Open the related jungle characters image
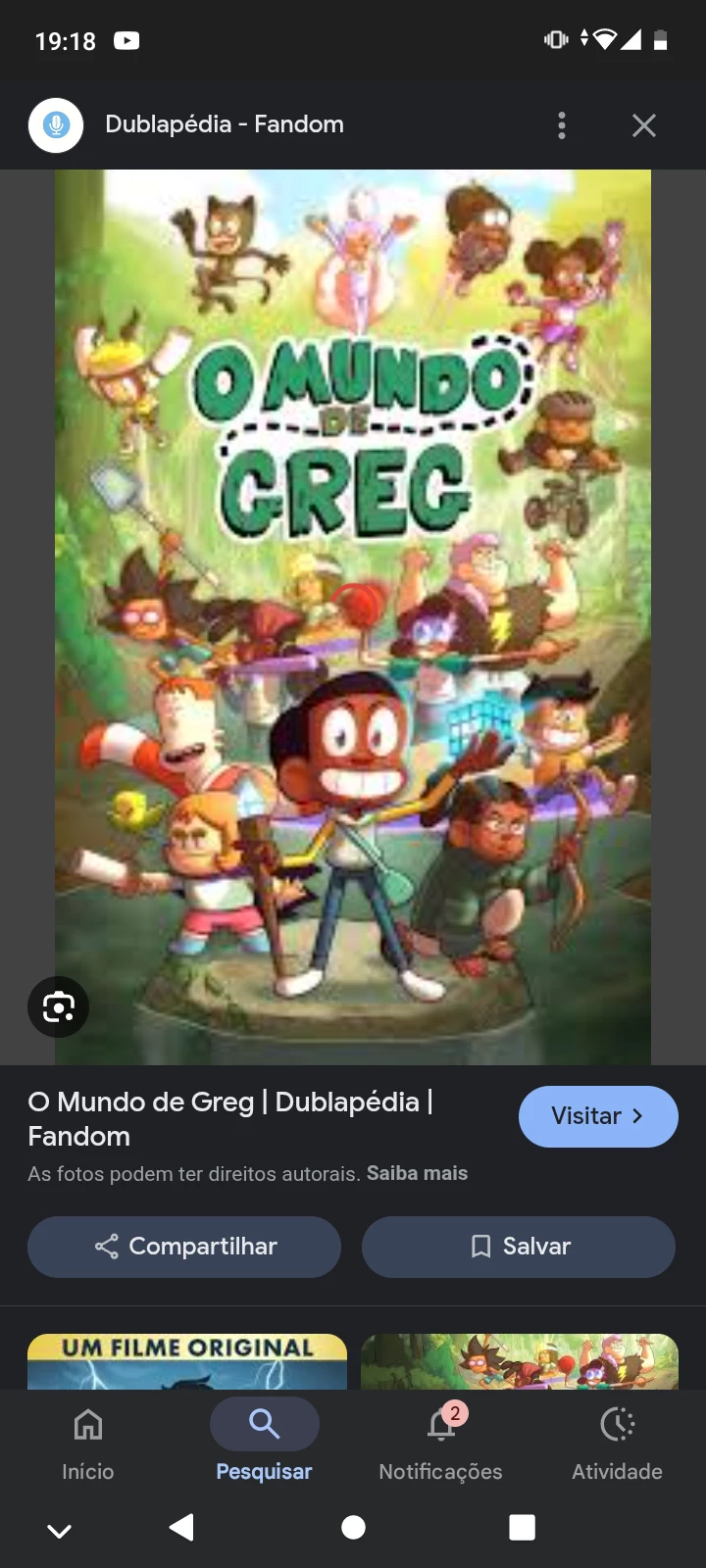This screenshot has height=1568, width=706. [x=519, y=1361]
